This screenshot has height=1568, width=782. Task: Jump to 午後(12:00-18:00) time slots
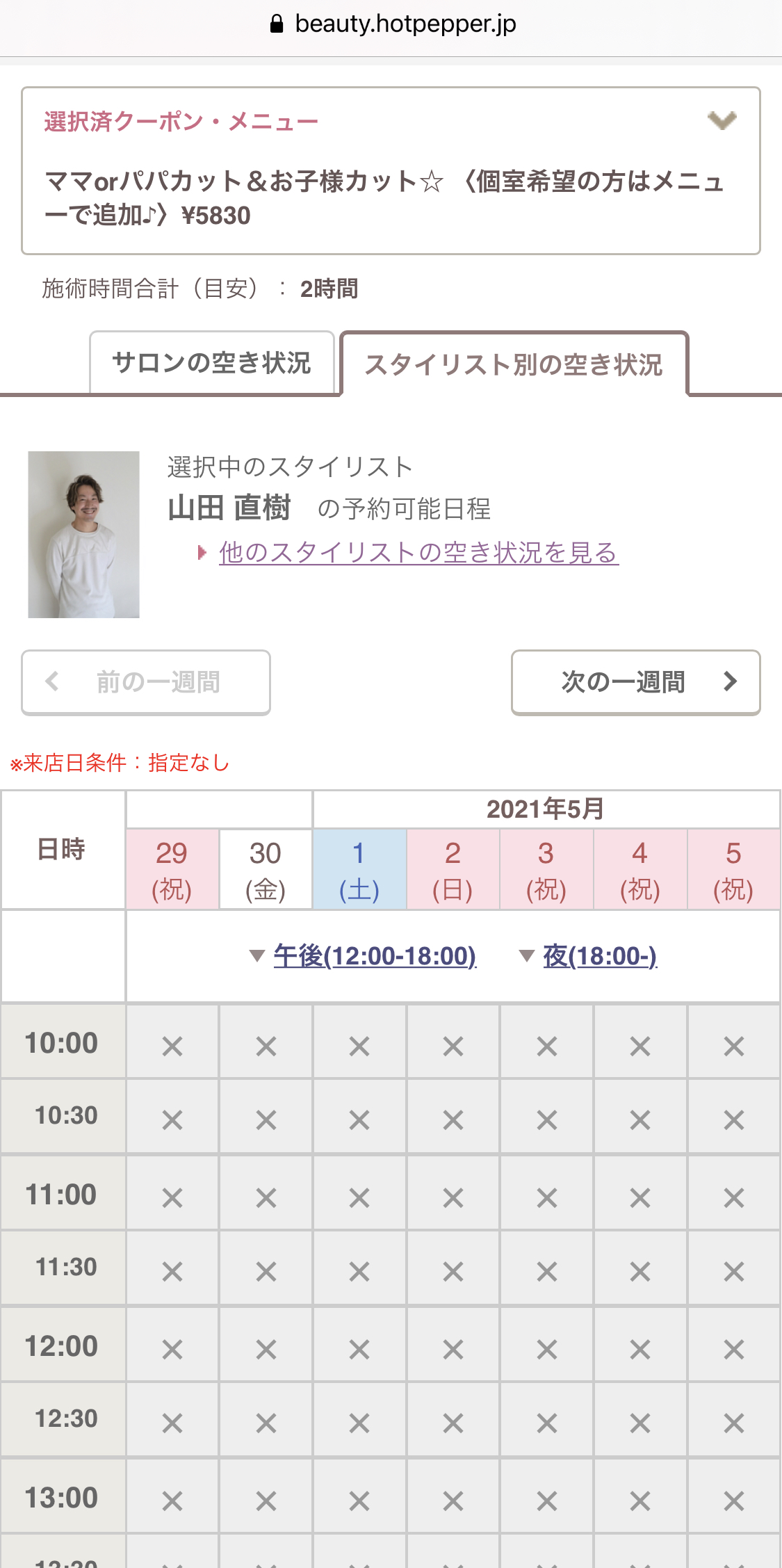[x=374, y=956]
